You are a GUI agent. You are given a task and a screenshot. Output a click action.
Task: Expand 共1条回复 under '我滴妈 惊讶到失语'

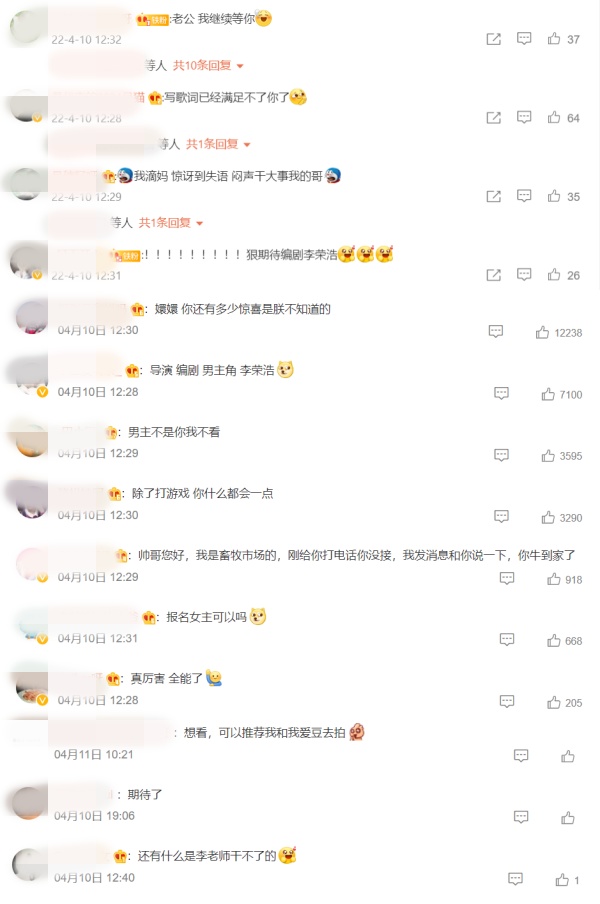170,222
